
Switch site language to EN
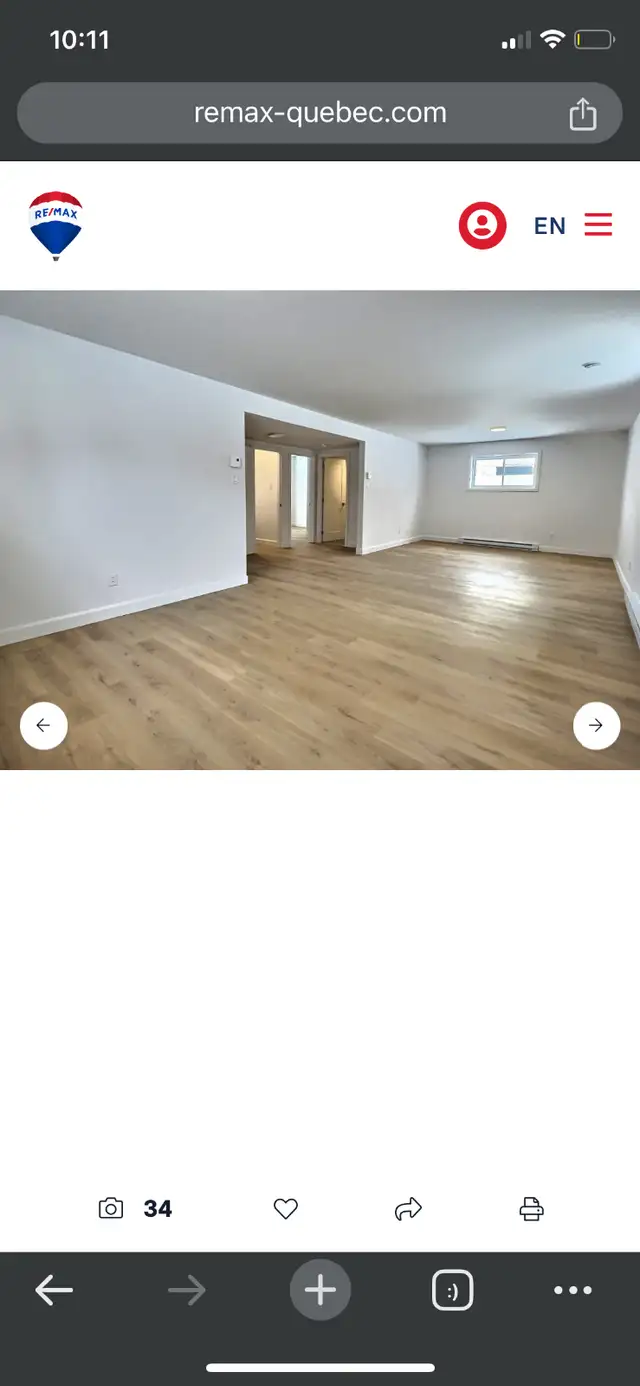[550, 226]
